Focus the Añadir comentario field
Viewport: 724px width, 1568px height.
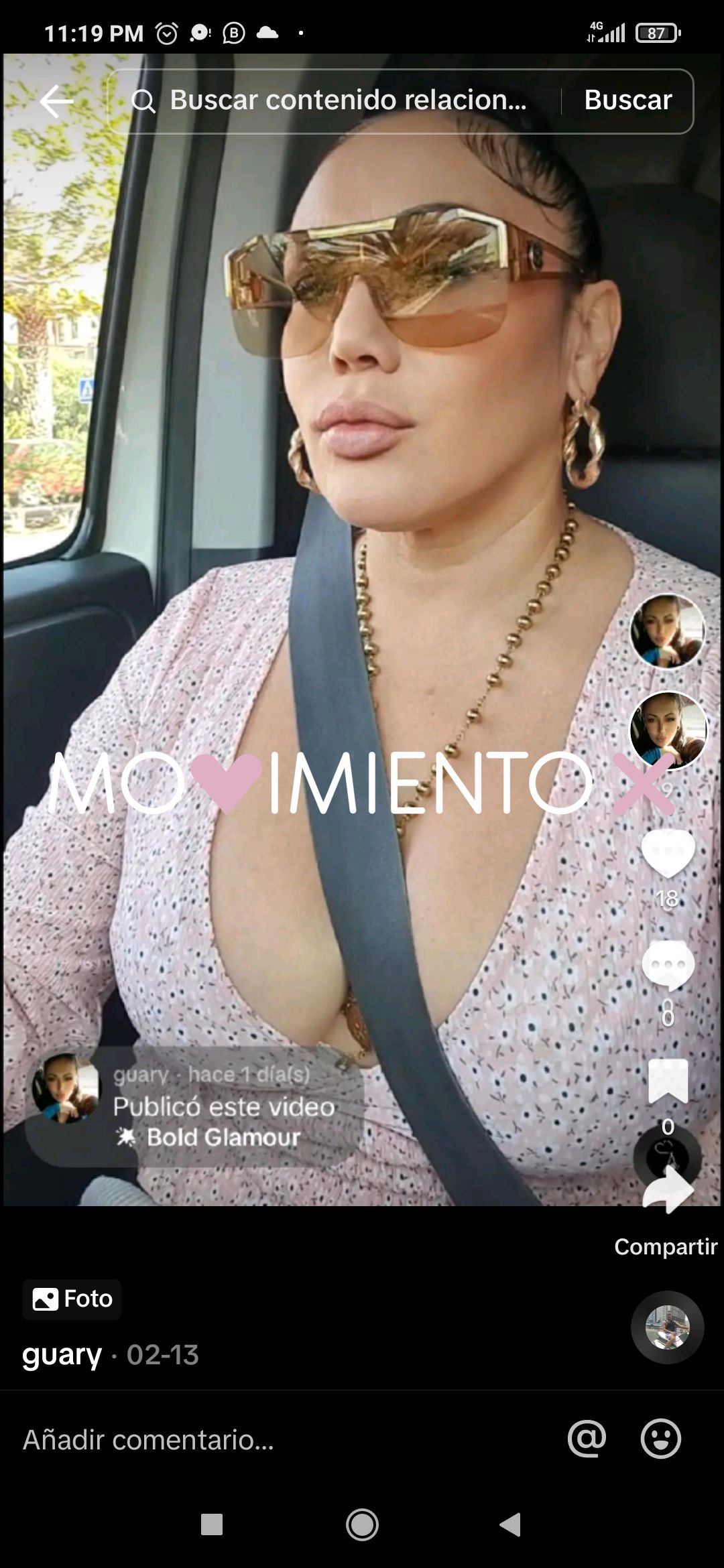click(282, 1439)
